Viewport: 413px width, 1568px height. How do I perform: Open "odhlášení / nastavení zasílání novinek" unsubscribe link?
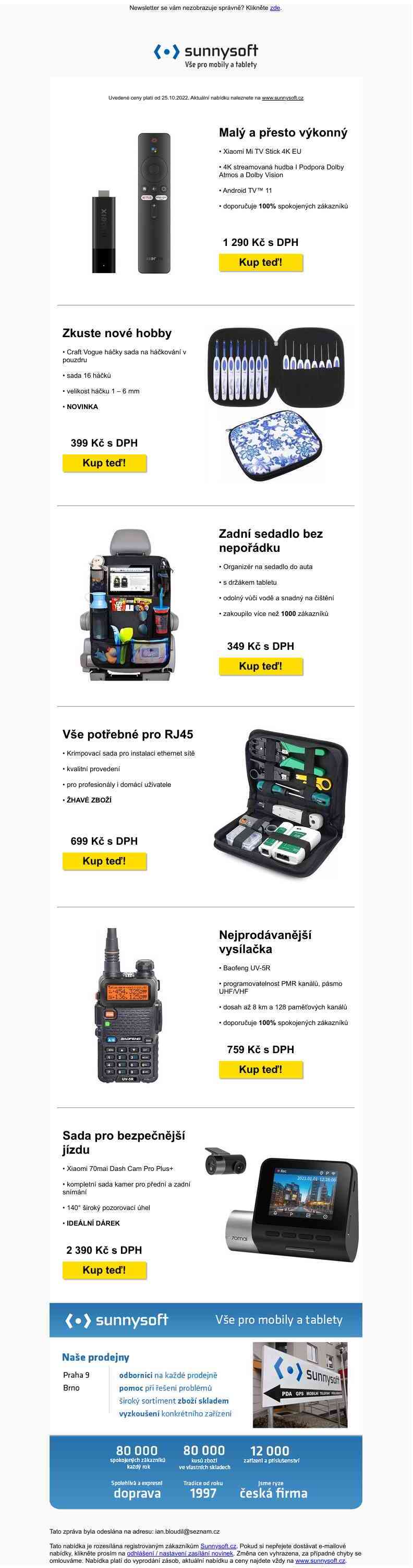pyautogui.click(x=180, y=1553)
